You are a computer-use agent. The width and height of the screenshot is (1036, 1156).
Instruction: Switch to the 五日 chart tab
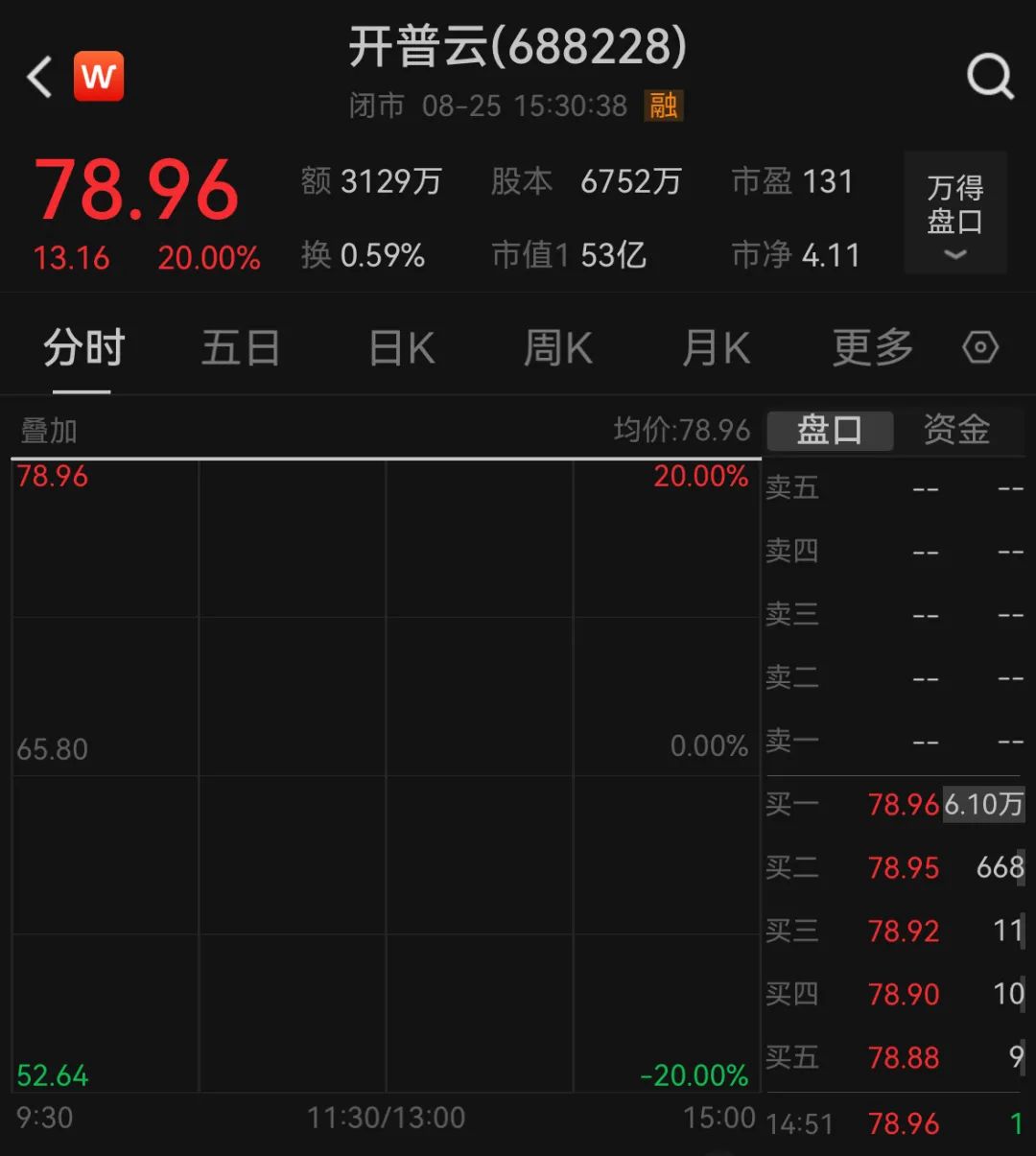coord(240,347)
